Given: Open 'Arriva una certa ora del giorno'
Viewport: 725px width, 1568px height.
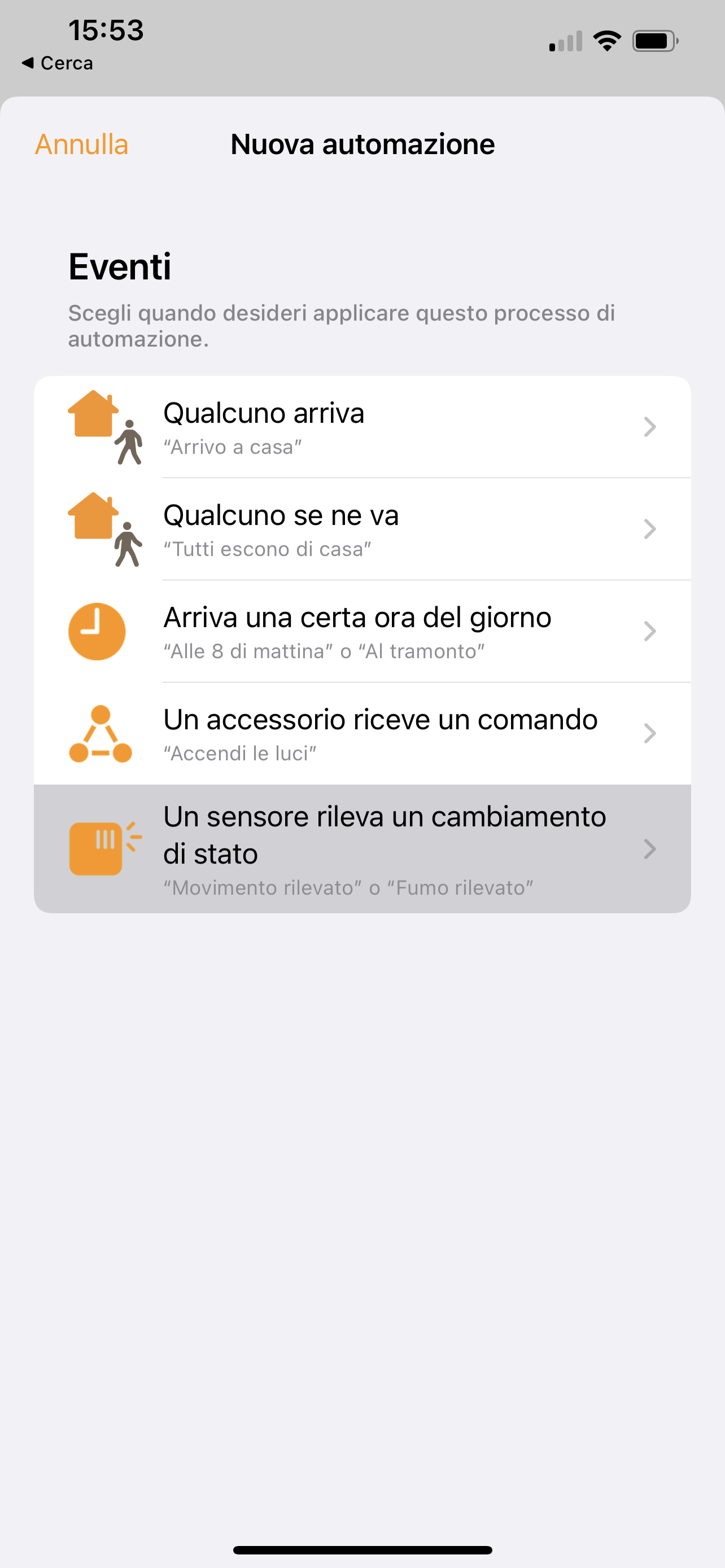Looking at the screenshot, I should point(361,631).
